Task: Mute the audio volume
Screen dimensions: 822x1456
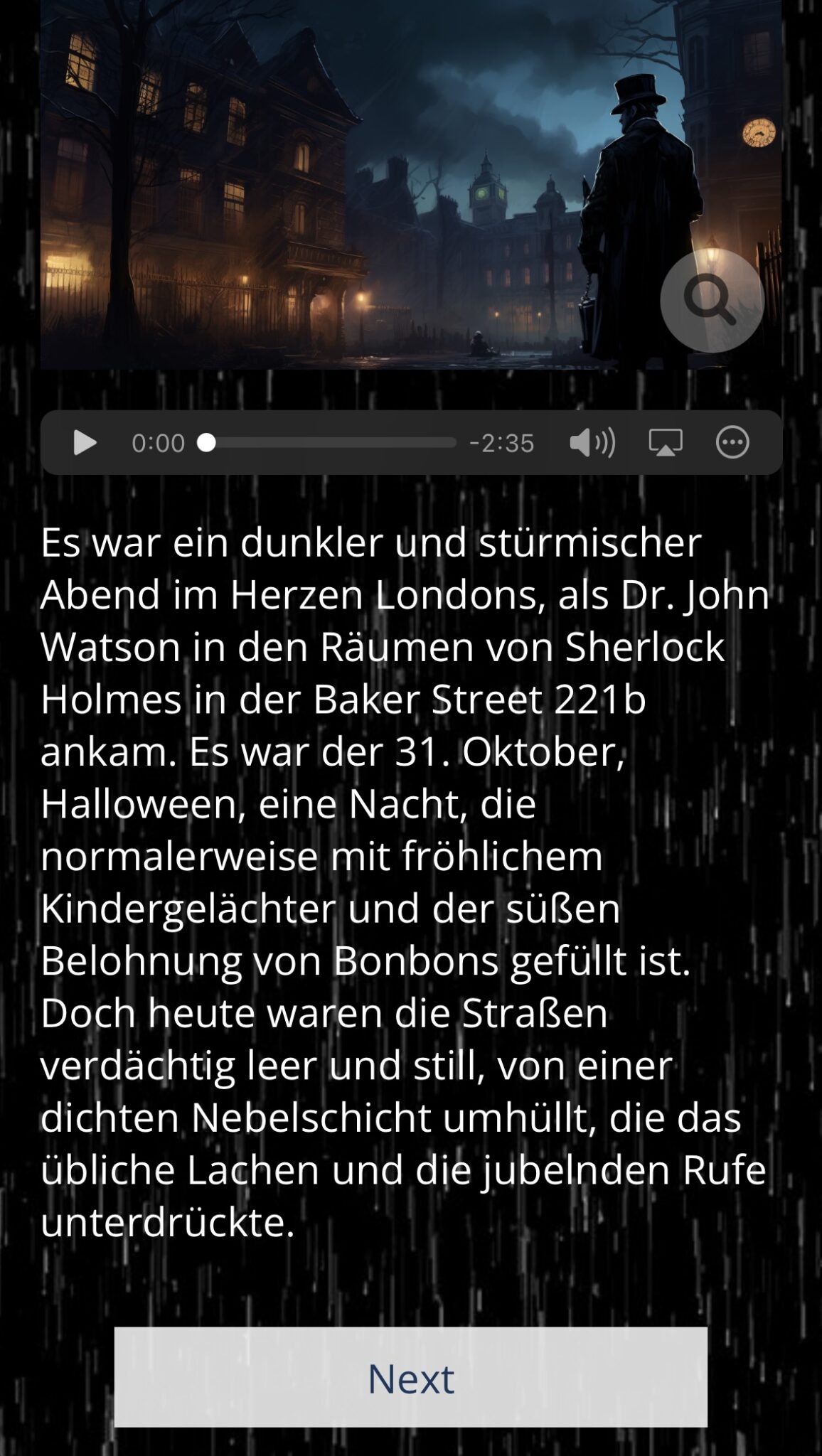Action: [592, 443]
